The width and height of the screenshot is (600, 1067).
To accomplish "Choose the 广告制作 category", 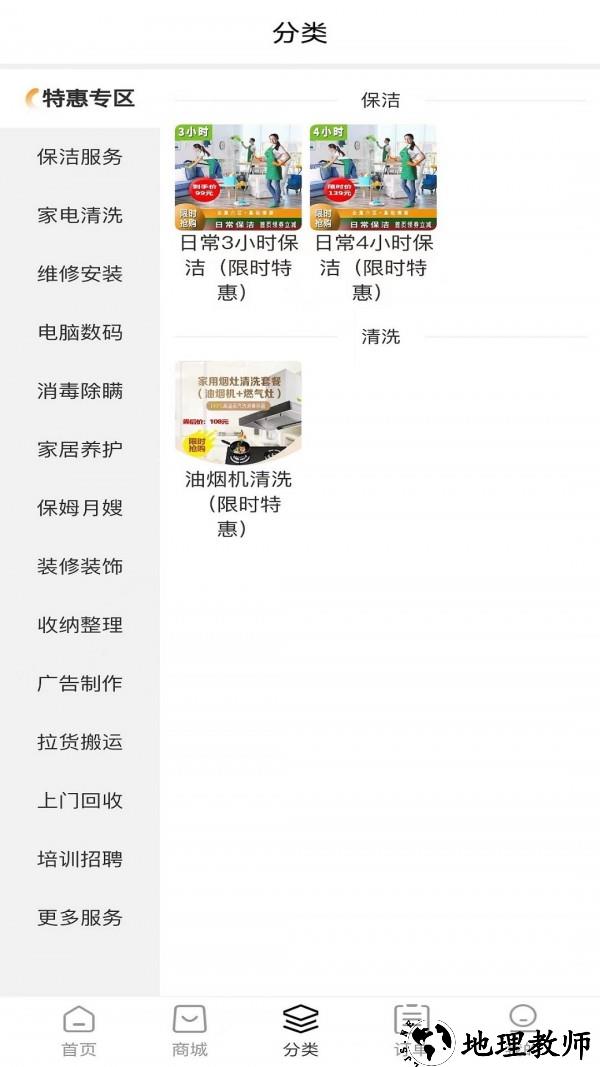I will point(80,683).
